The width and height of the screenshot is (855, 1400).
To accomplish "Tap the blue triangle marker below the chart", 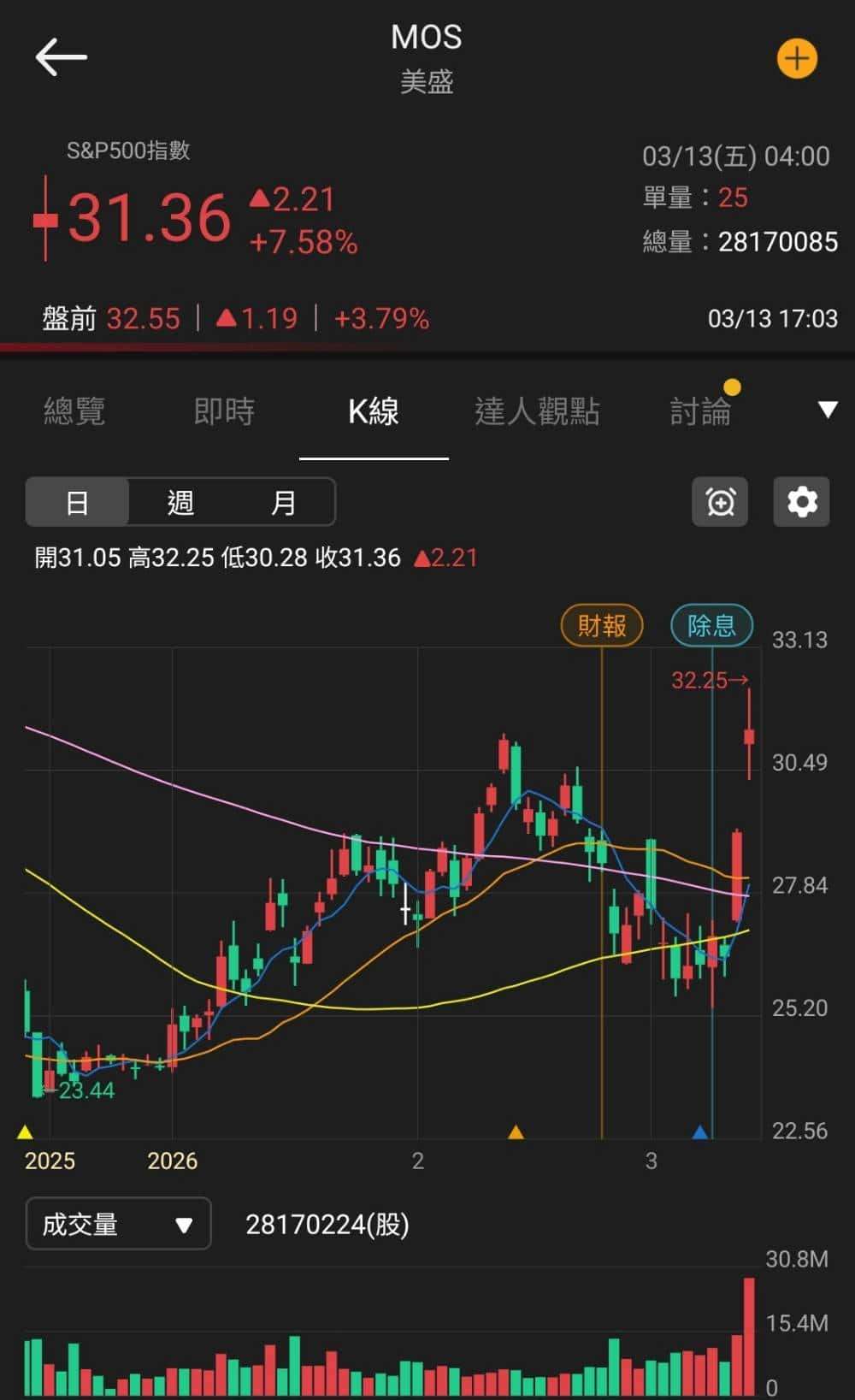I will 699,1131.
